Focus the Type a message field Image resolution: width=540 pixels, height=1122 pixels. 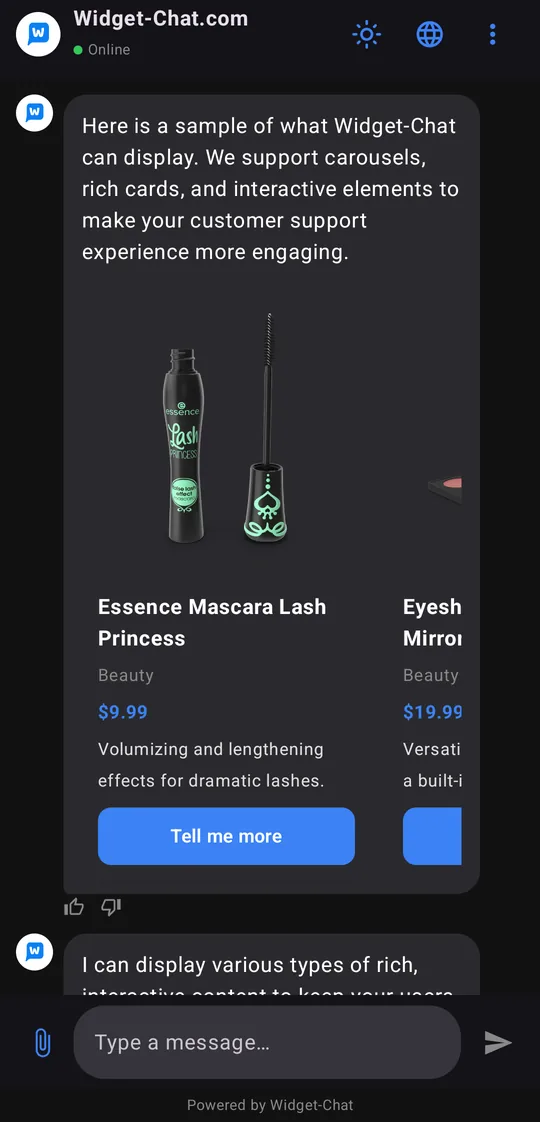[x=267, y=1042]
